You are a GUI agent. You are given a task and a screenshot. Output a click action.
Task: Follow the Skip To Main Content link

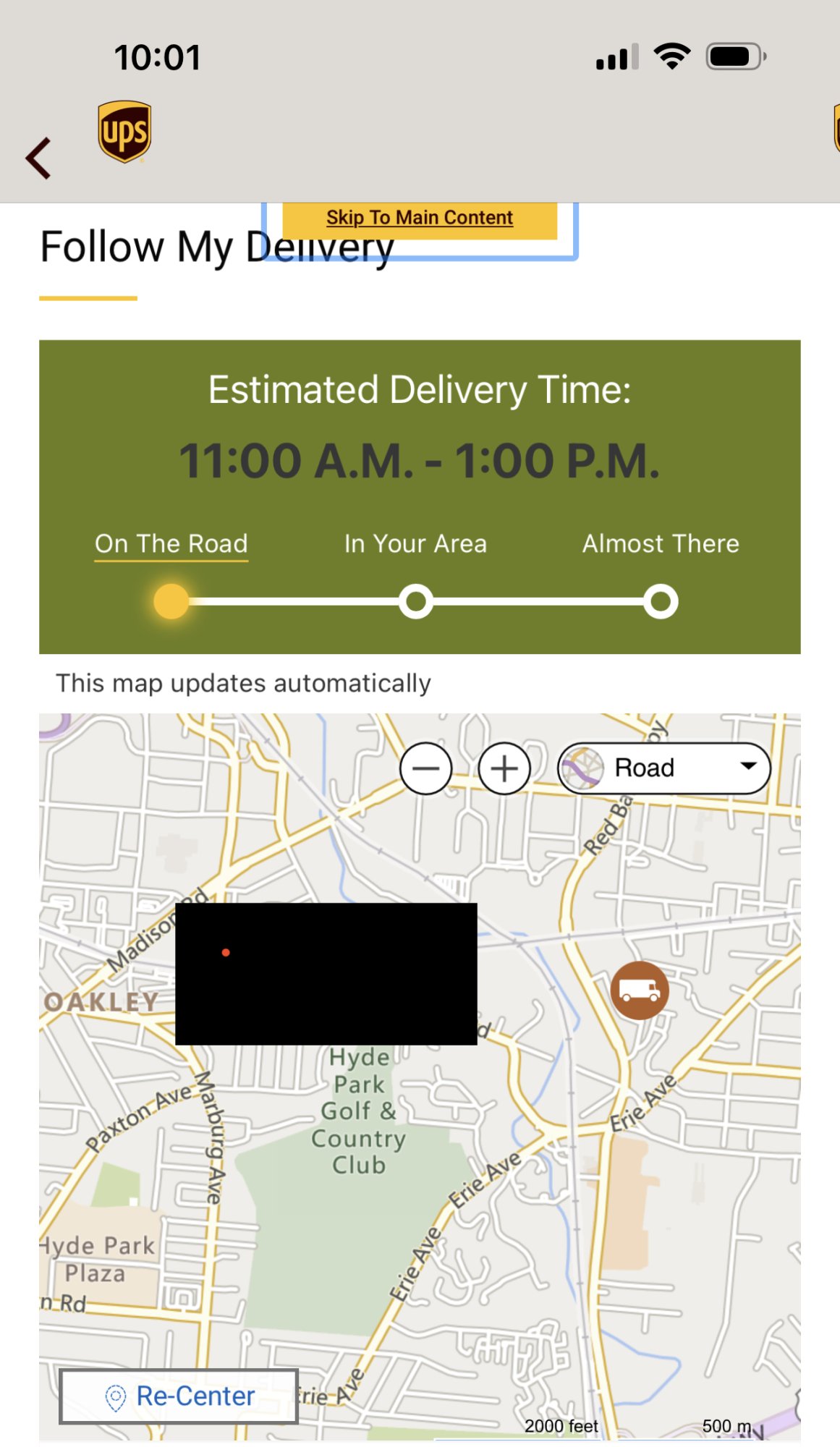tap(419, 218)
